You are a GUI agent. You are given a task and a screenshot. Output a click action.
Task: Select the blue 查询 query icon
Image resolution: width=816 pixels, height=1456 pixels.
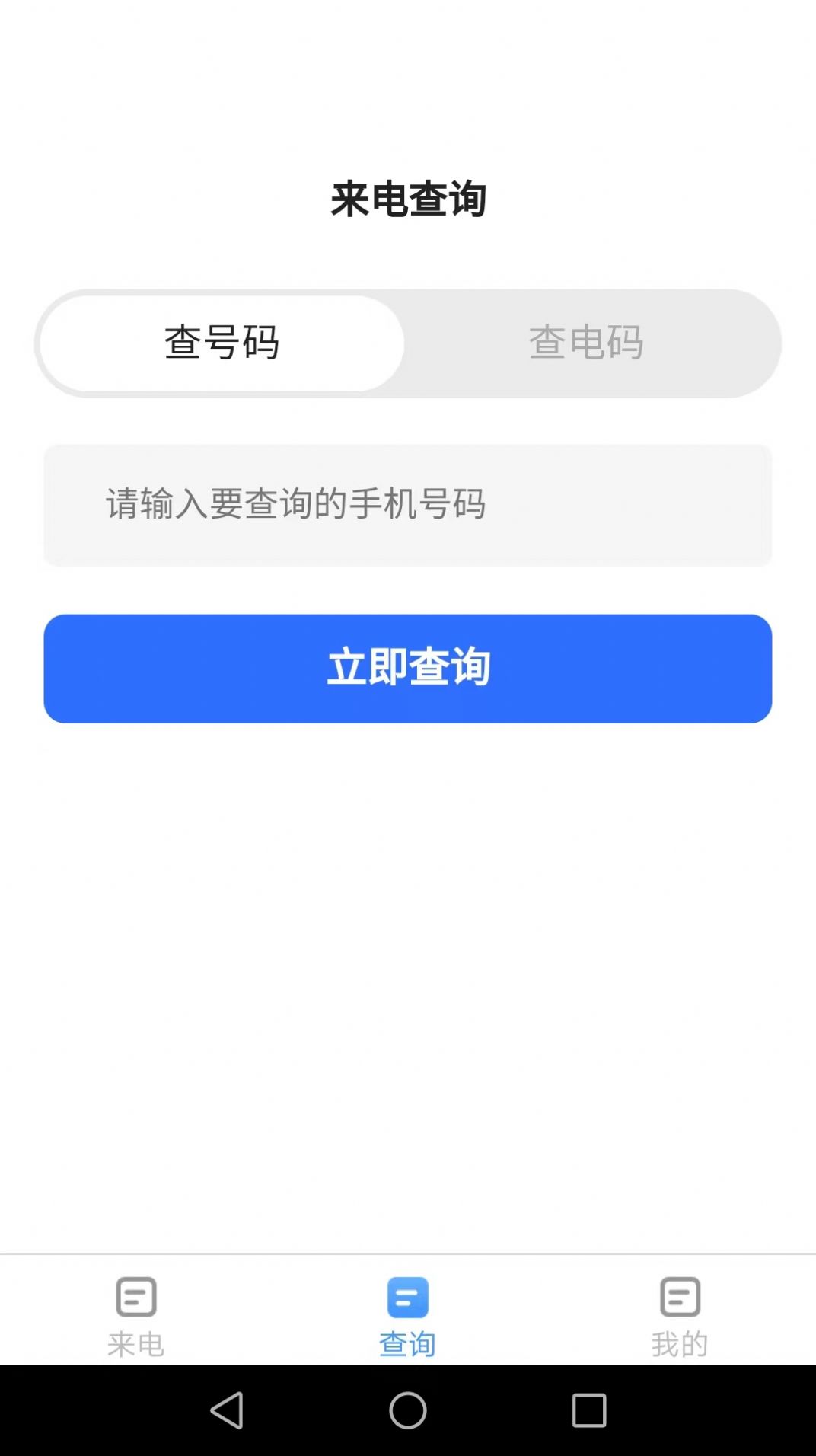click(408, 1296)
